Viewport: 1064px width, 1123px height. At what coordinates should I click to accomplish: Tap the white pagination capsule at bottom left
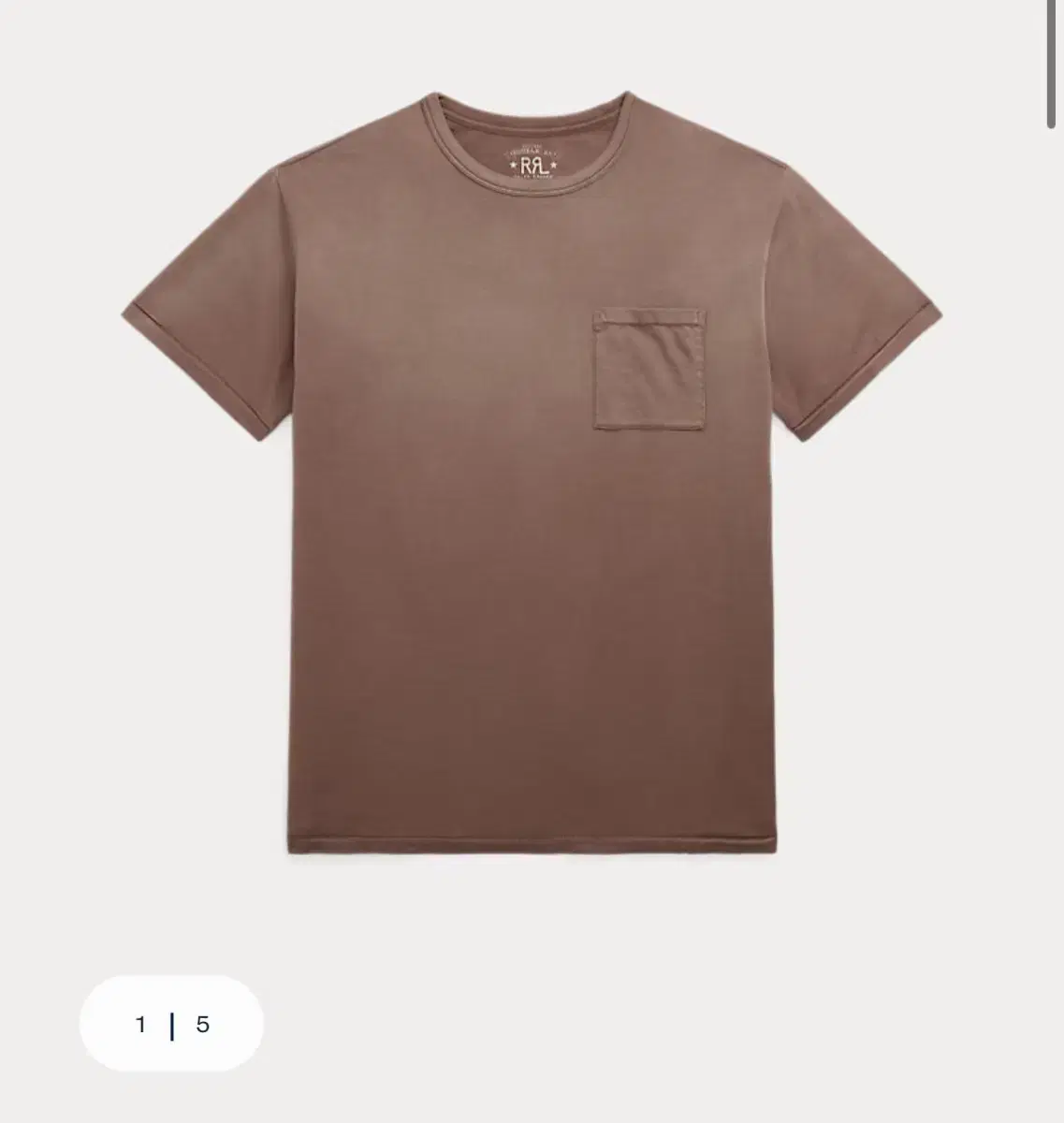[174, 1023]
